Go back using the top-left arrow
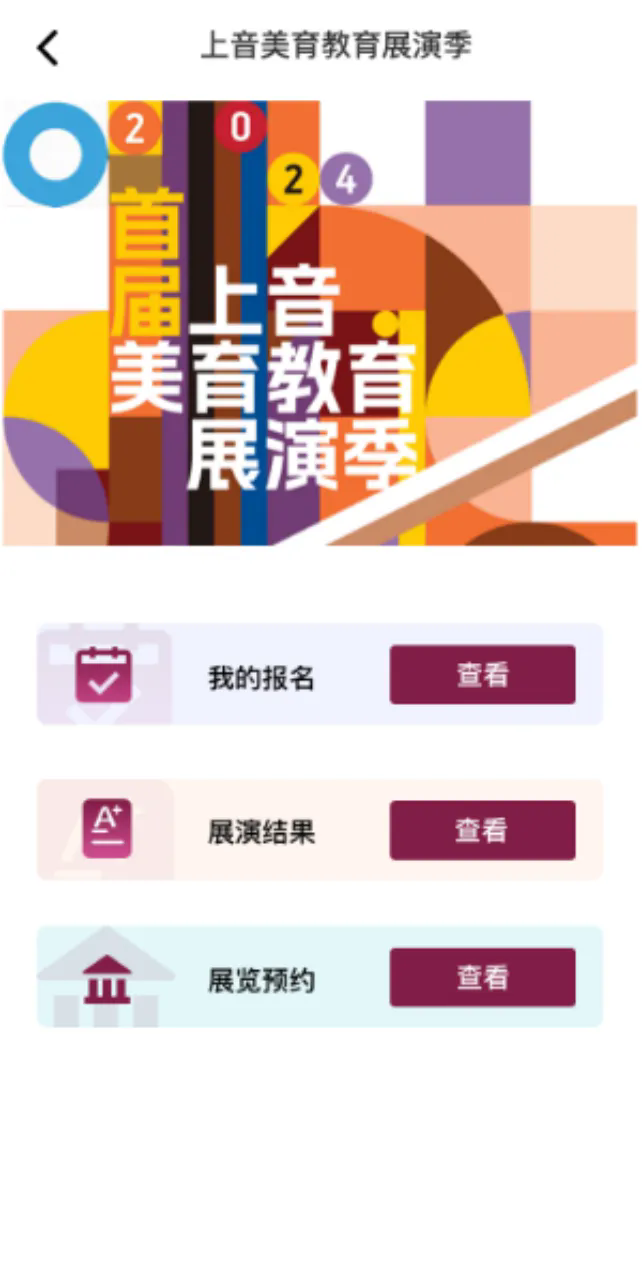 47,47
